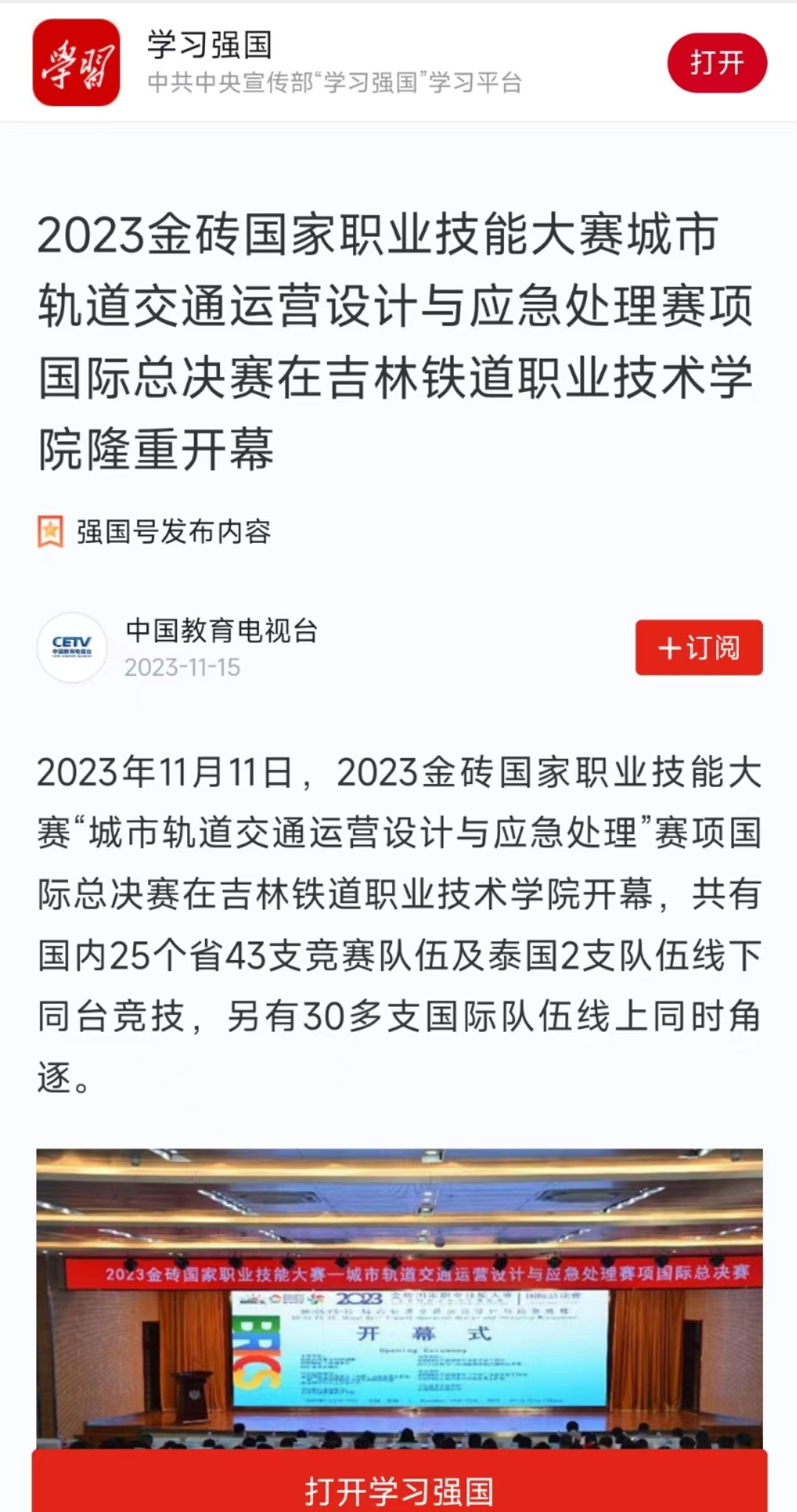The width and height of the screenshot is (797, 1512).
Task: Subscribe to 中国教育电视台 with 订阅
Action: click(x=699, y=647)
